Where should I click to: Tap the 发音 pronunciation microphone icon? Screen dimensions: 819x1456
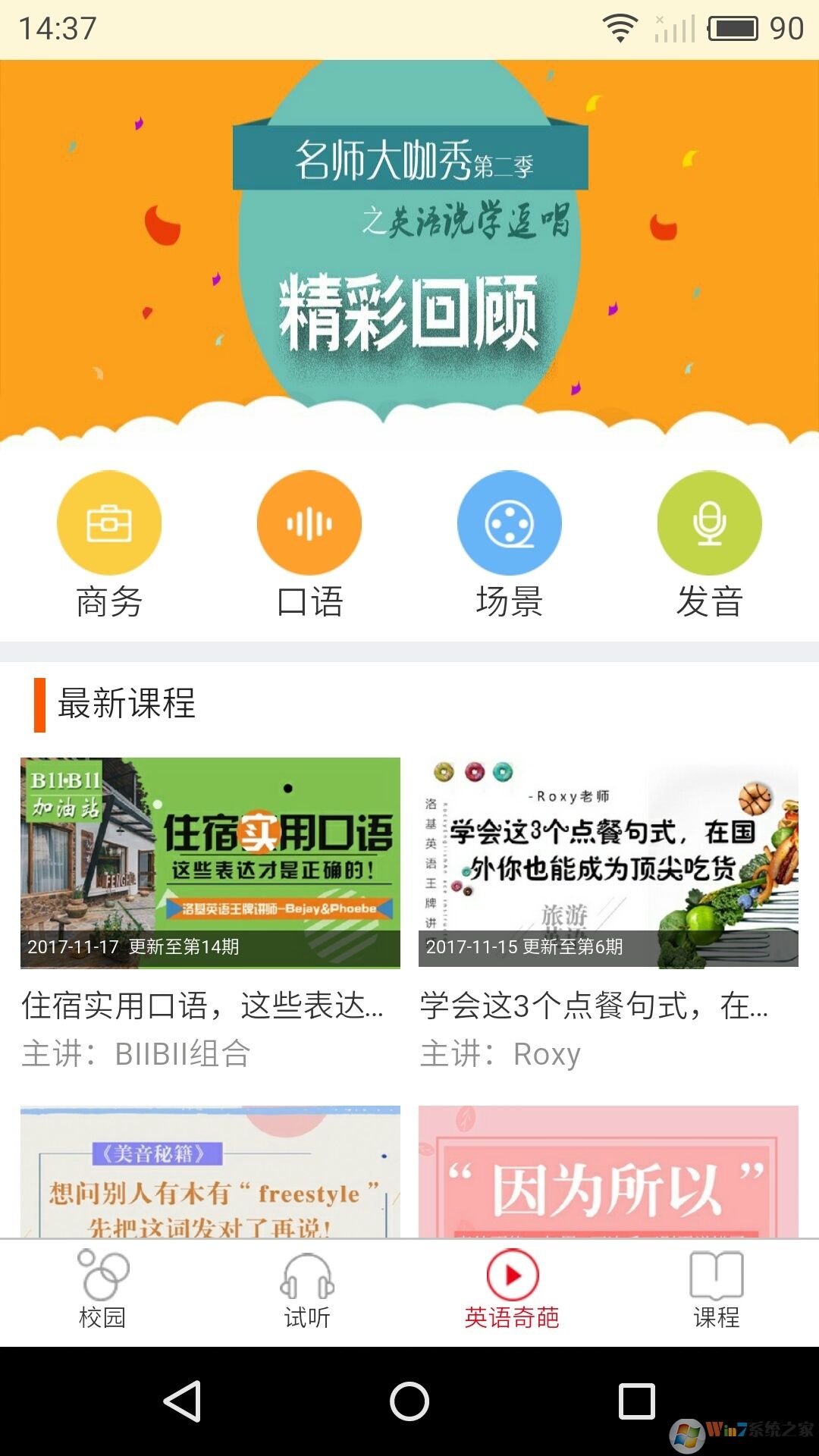[x=711, y=523]
